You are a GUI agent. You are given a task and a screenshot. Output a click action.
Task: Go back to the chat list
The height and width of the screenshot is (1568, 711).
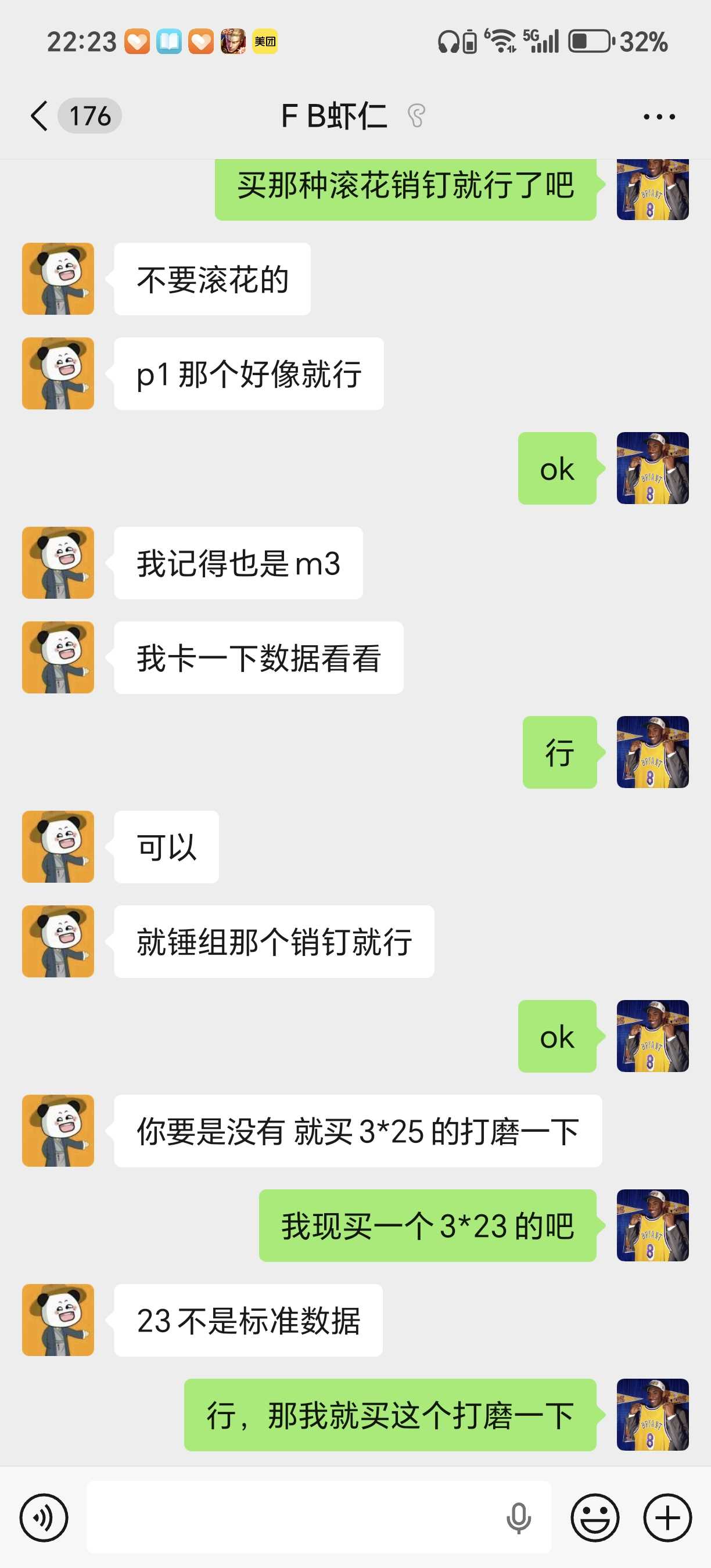tap(40, 116)
